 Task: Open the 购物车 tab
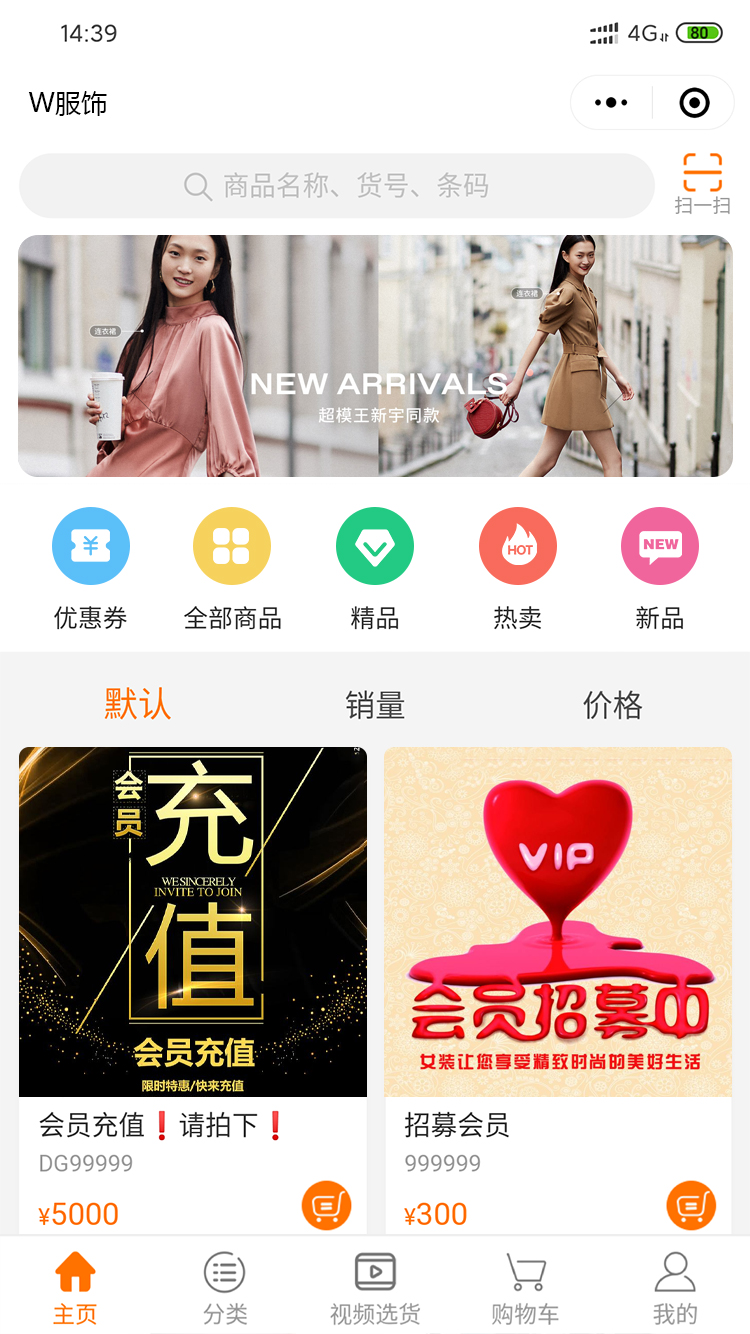525,1288
